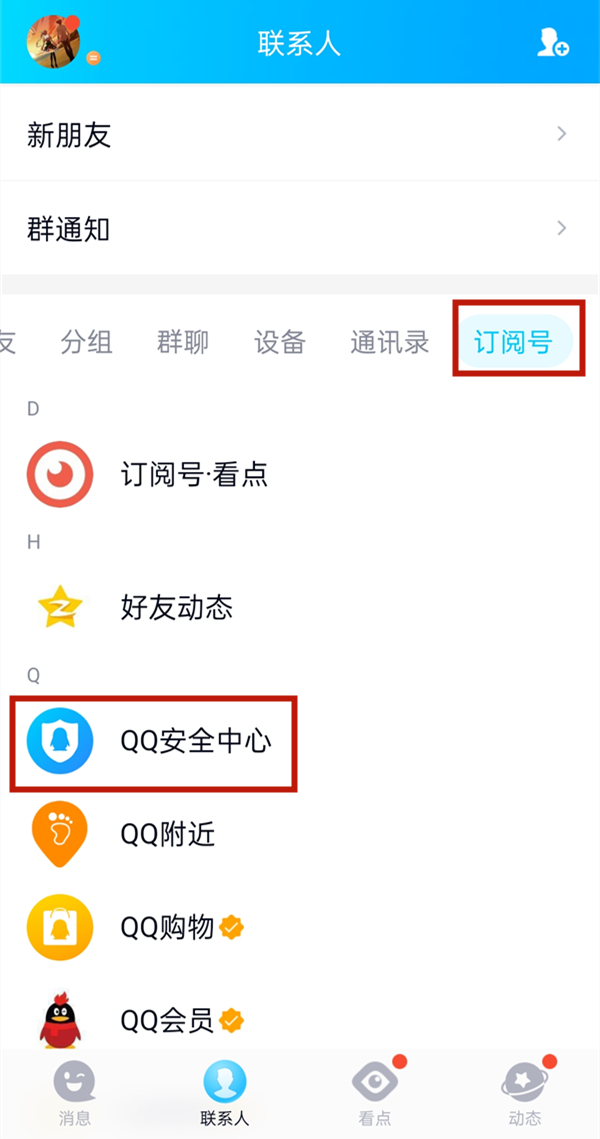
Task: Open the 群通知 row
Action: pyautogui.click(x=300, y=230)
